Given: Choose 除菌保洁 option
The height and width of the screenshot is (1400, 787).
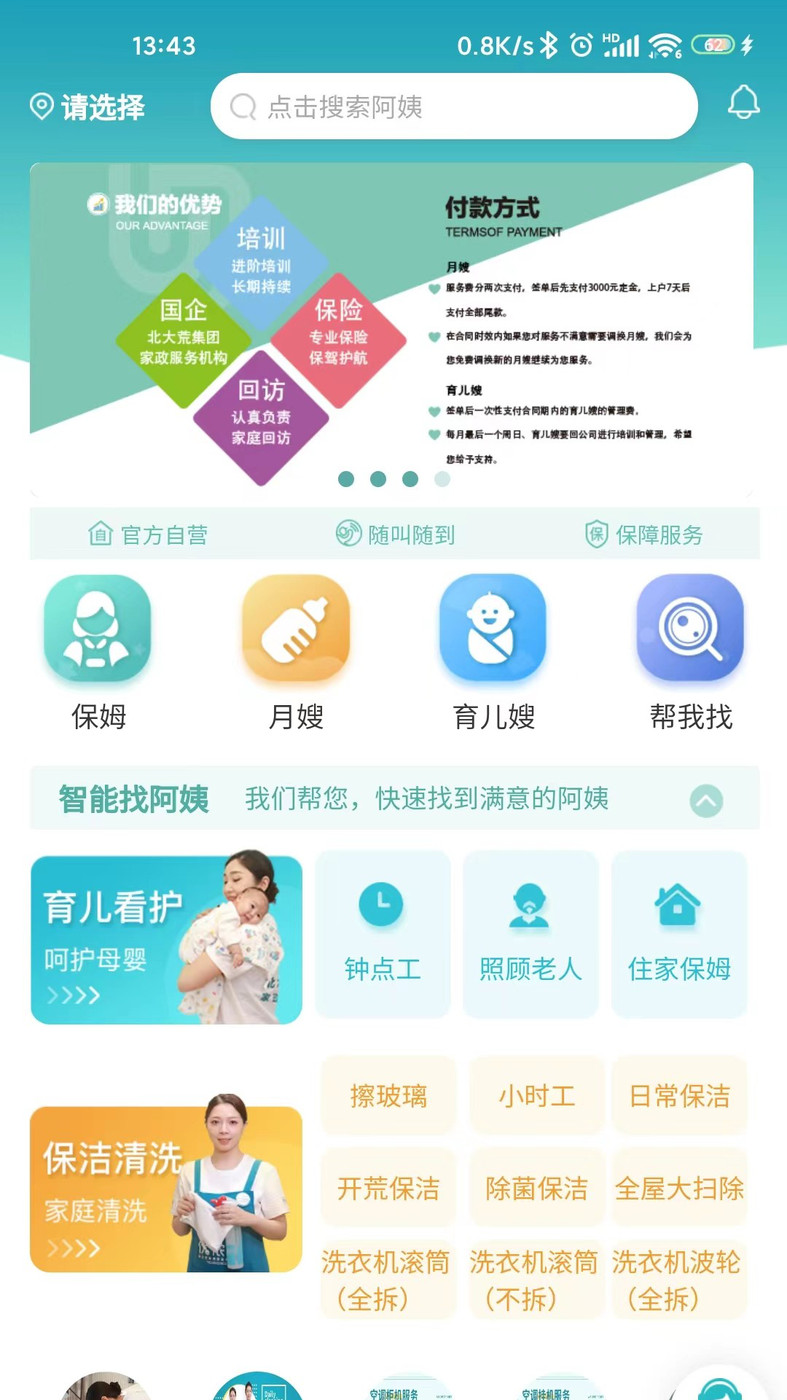Looking at the screenshot, I should click(x=537, y=1188).
